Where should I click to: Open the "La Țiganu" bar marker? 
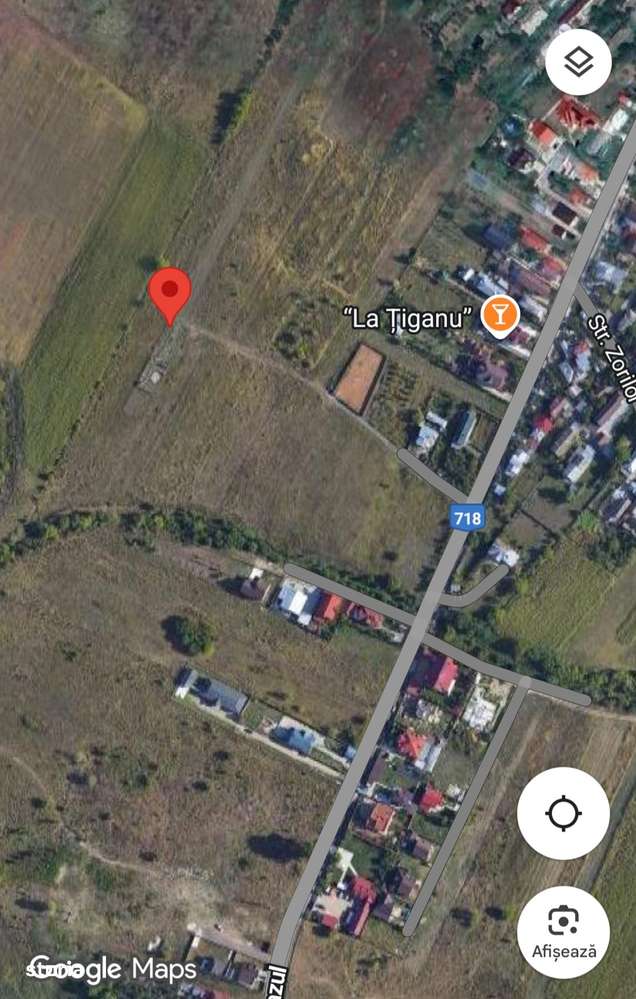pos(498,317)
